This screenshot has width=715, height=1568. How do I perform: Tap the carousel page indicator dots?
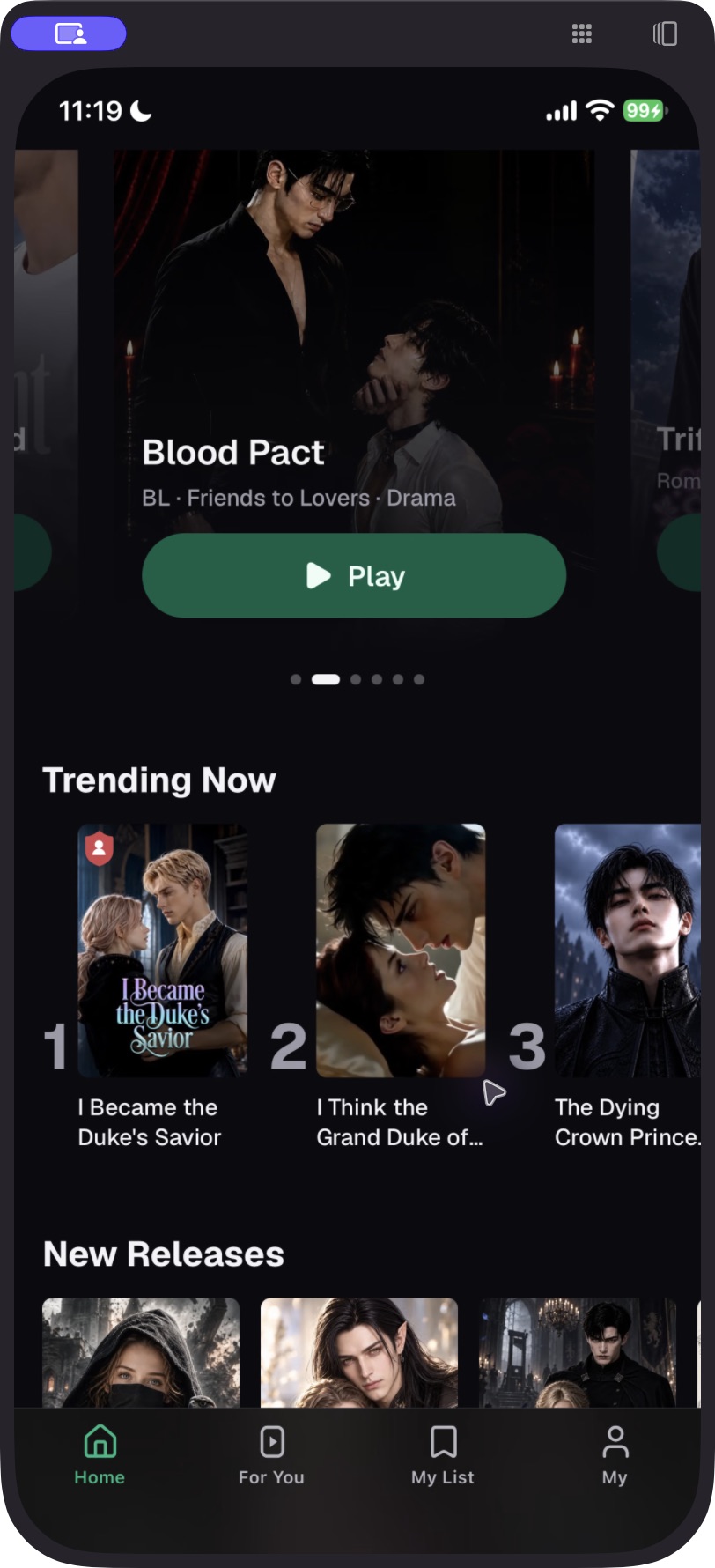357,679
